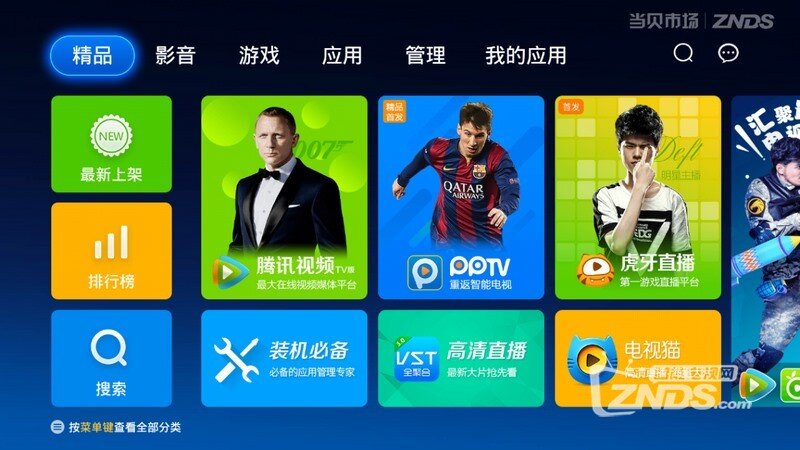Viewport: 800px width, 450px height.
Task: Open the 排行榜 rankings tile
Action: pyautogui.click(x=111, y=251)
